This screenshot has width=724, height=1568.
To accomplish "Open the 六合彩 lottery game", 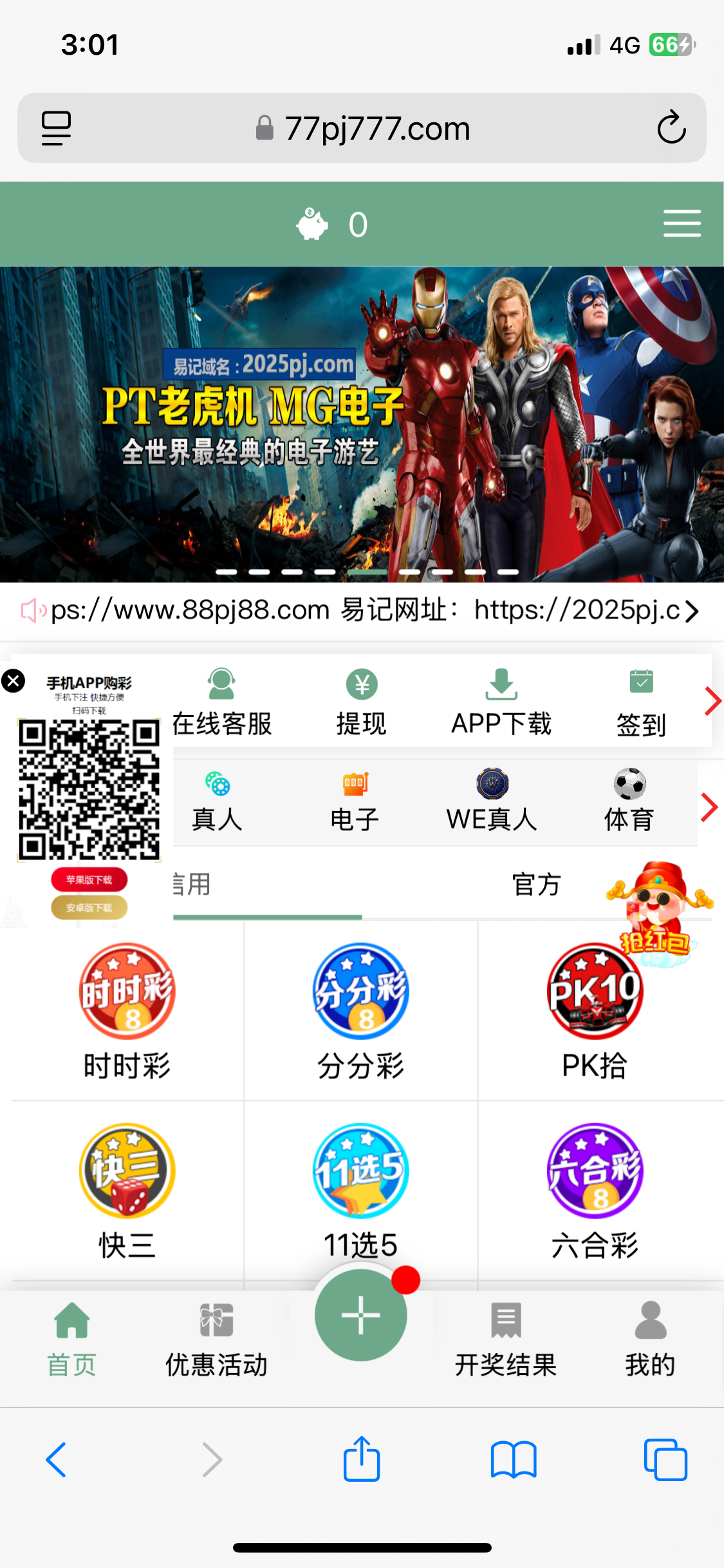I will coord(595,1191).
